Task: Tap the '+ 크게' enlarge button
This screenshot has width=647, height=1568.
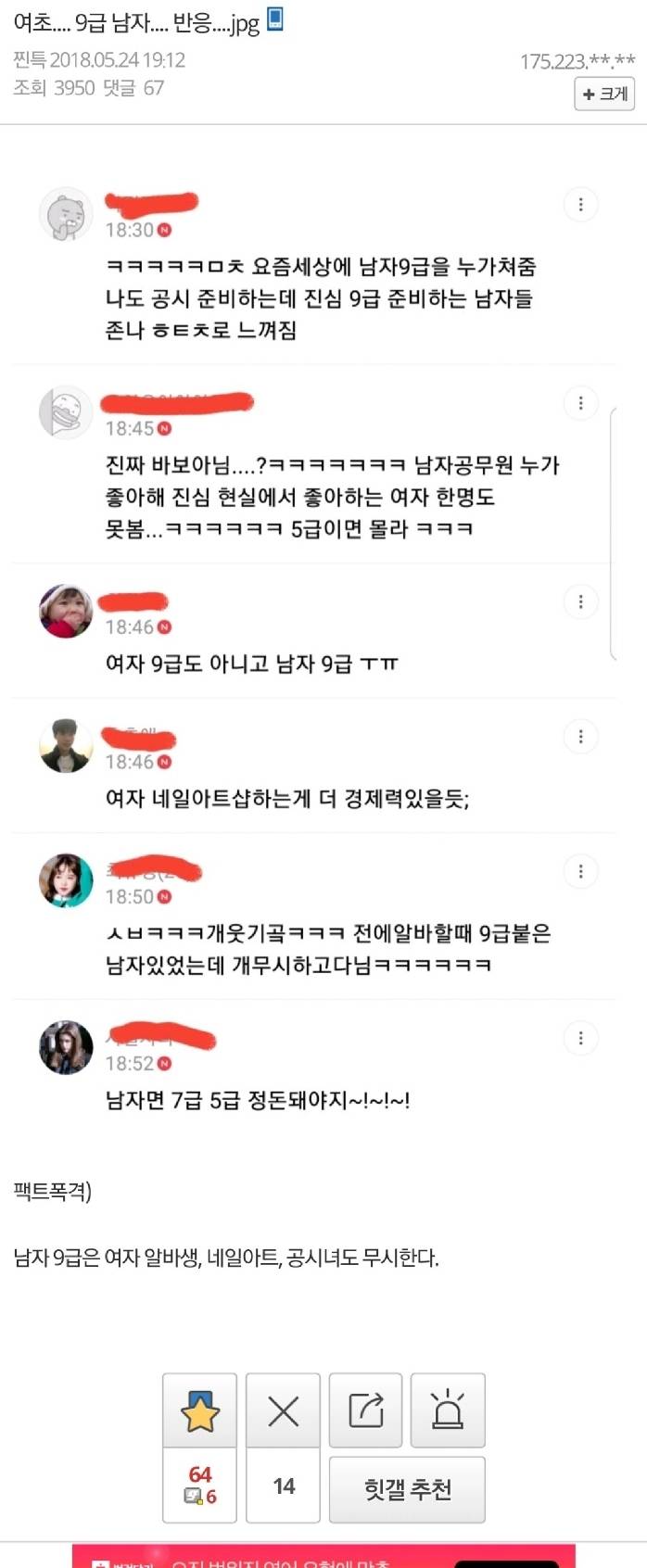Action: tap(604, 94)
